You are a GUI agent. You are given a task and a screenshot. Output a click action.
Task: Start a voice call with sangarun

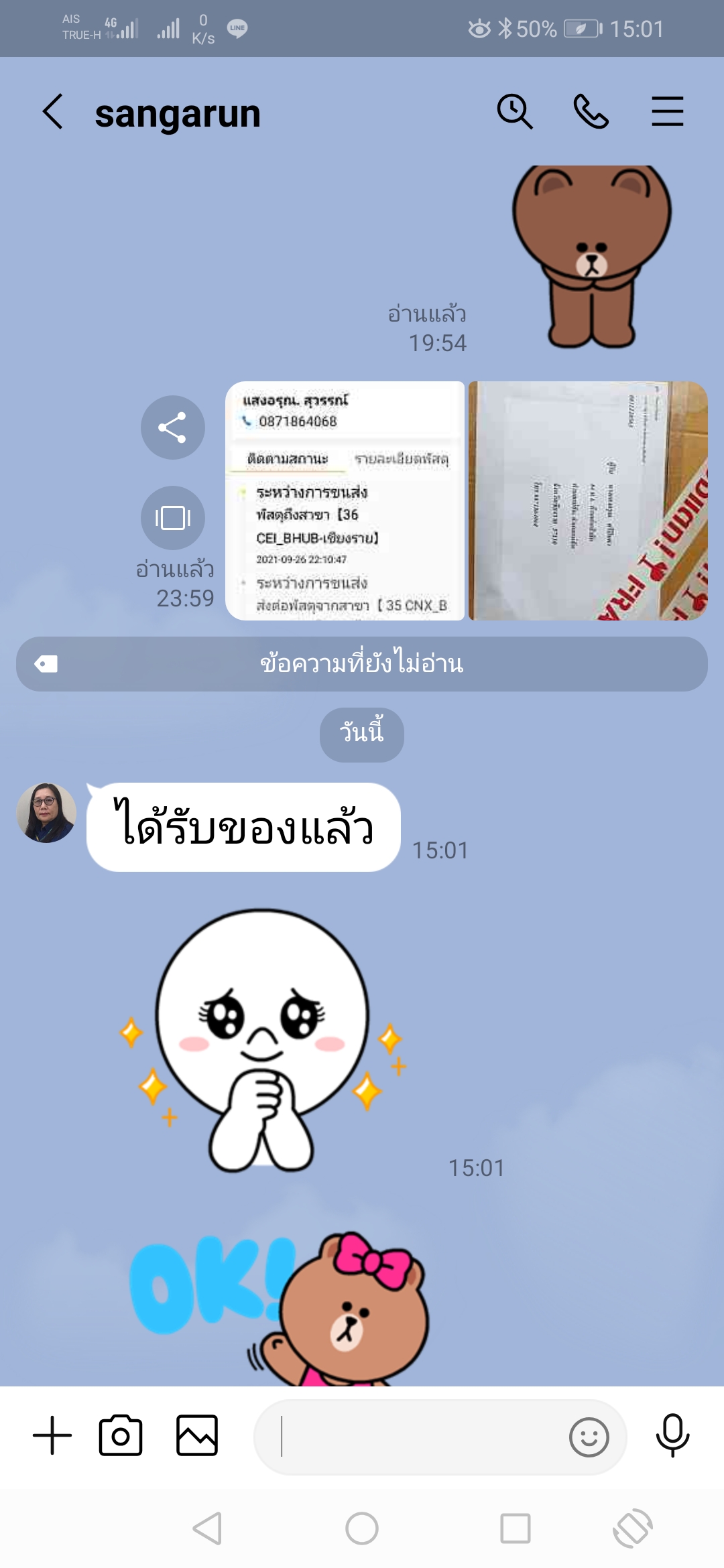click(x=591, y=112)
